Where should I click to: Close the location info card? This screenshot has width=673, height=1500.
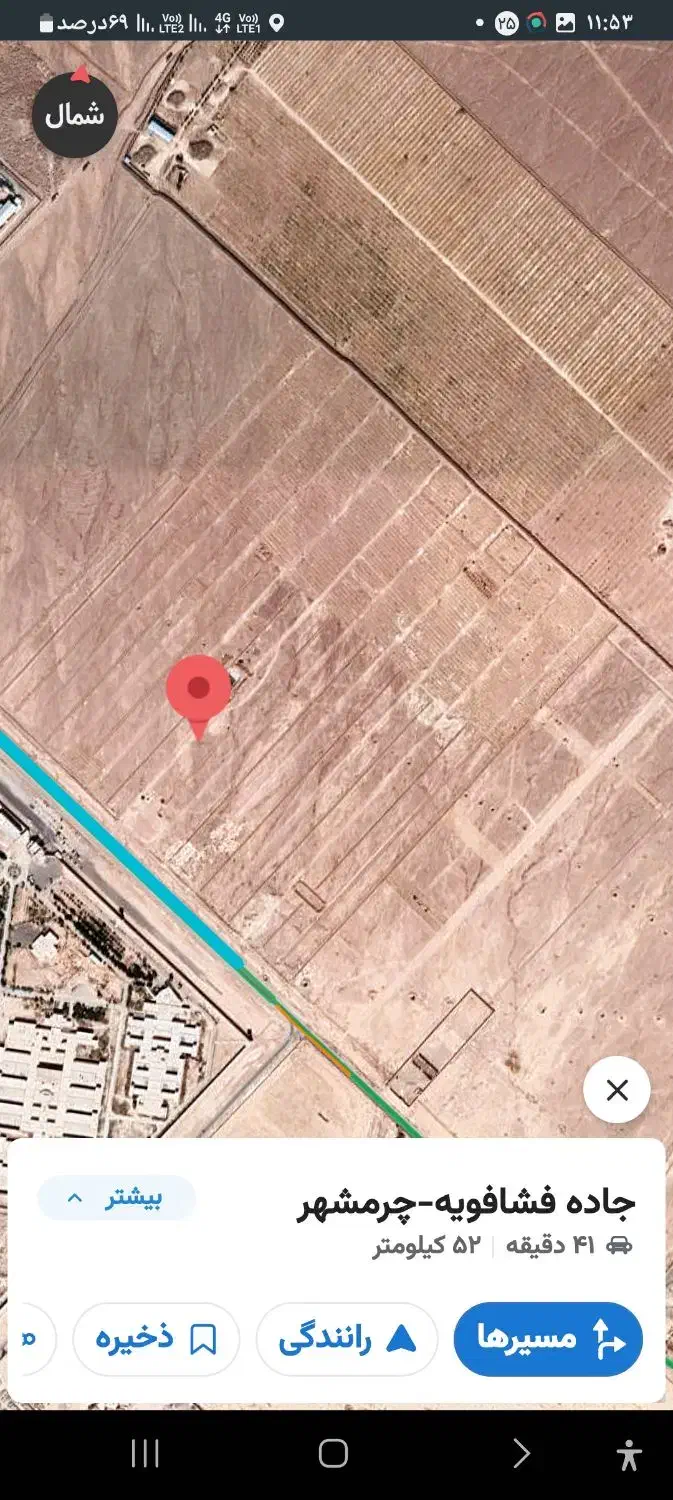coord(617,1090)
